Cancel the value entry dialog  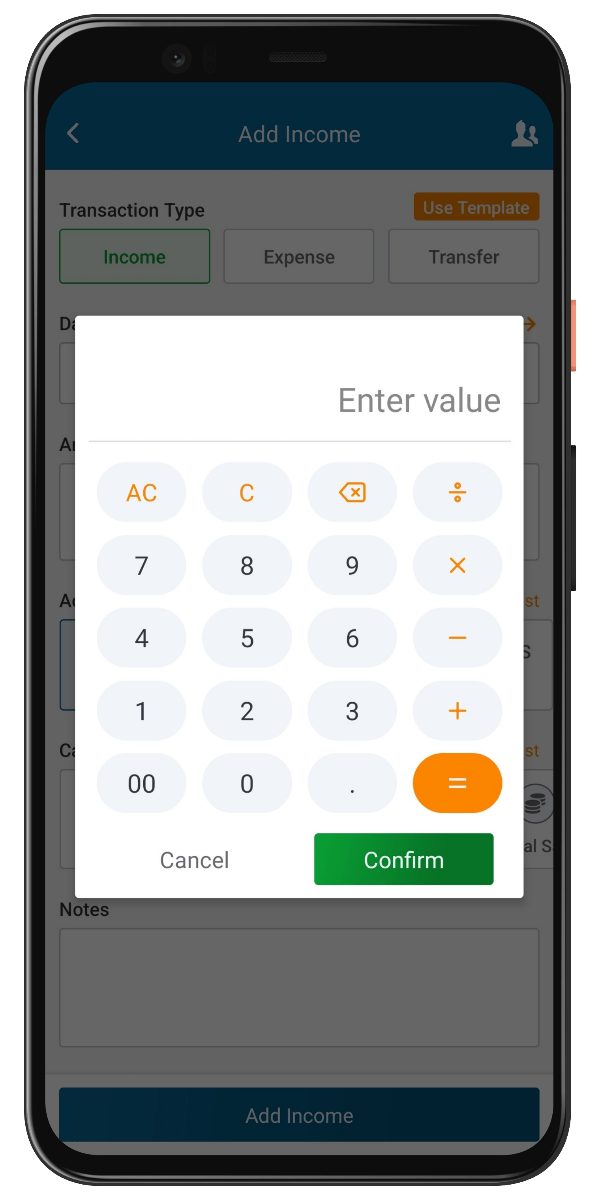(x=194, y=860)
